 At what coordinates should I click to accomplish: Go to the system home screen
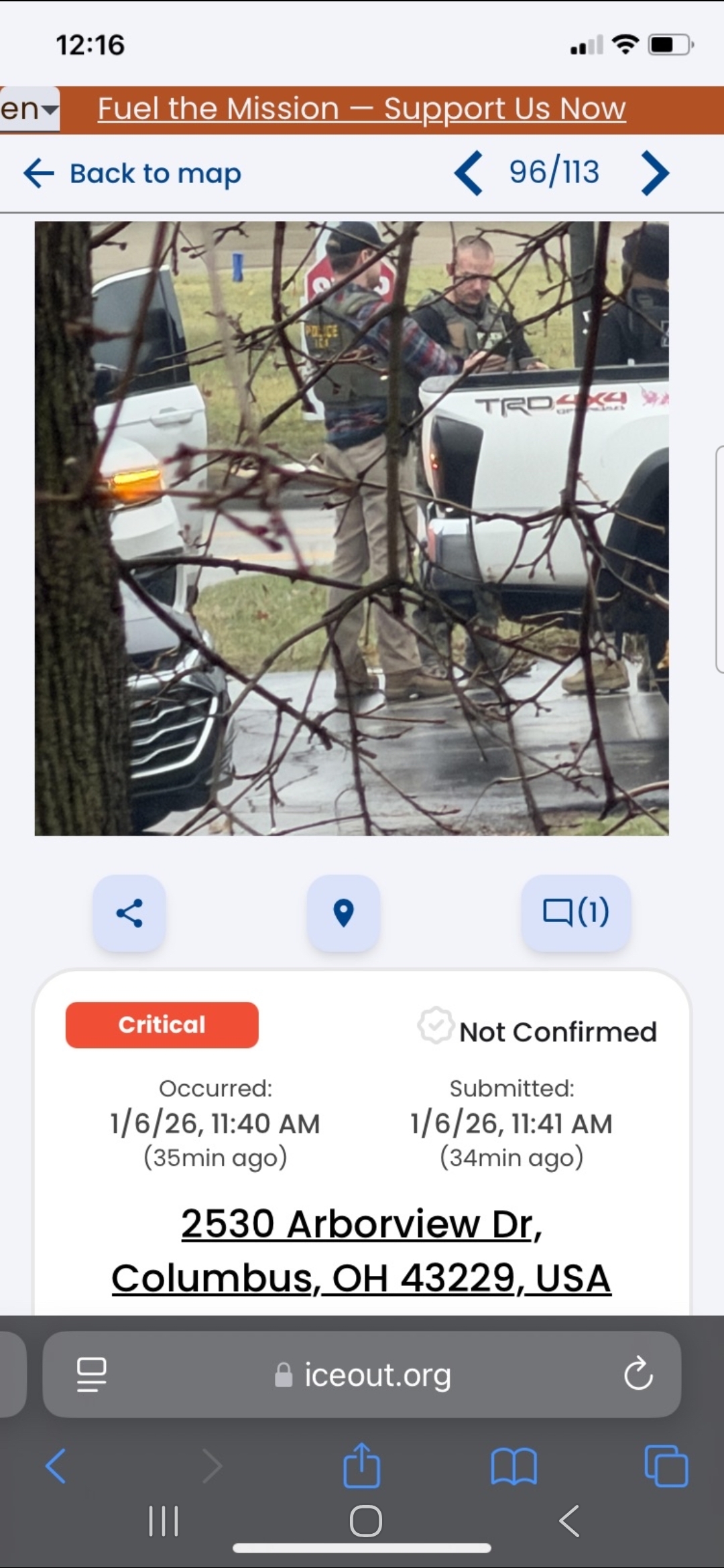tap(365, 1521)
